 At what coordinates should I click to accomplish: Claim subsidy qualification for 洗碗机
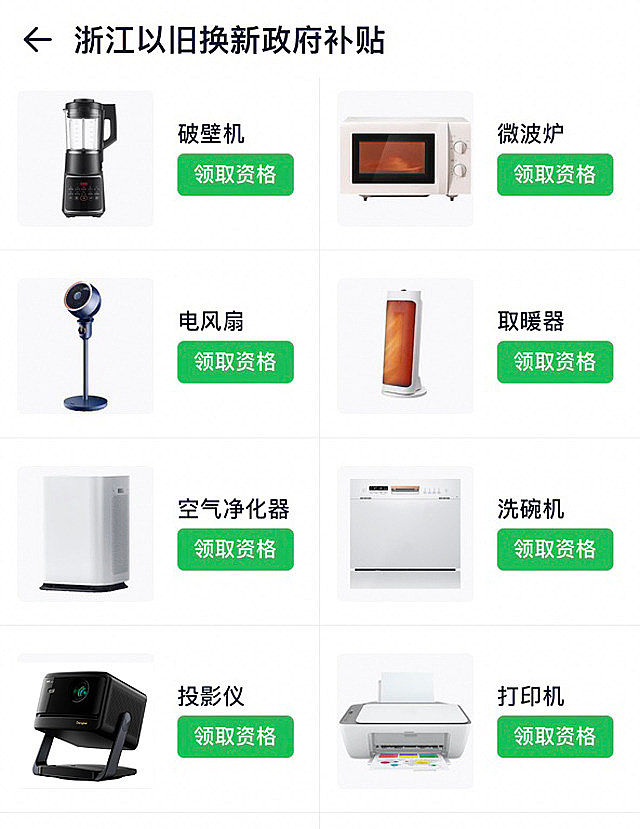[555, 549]
